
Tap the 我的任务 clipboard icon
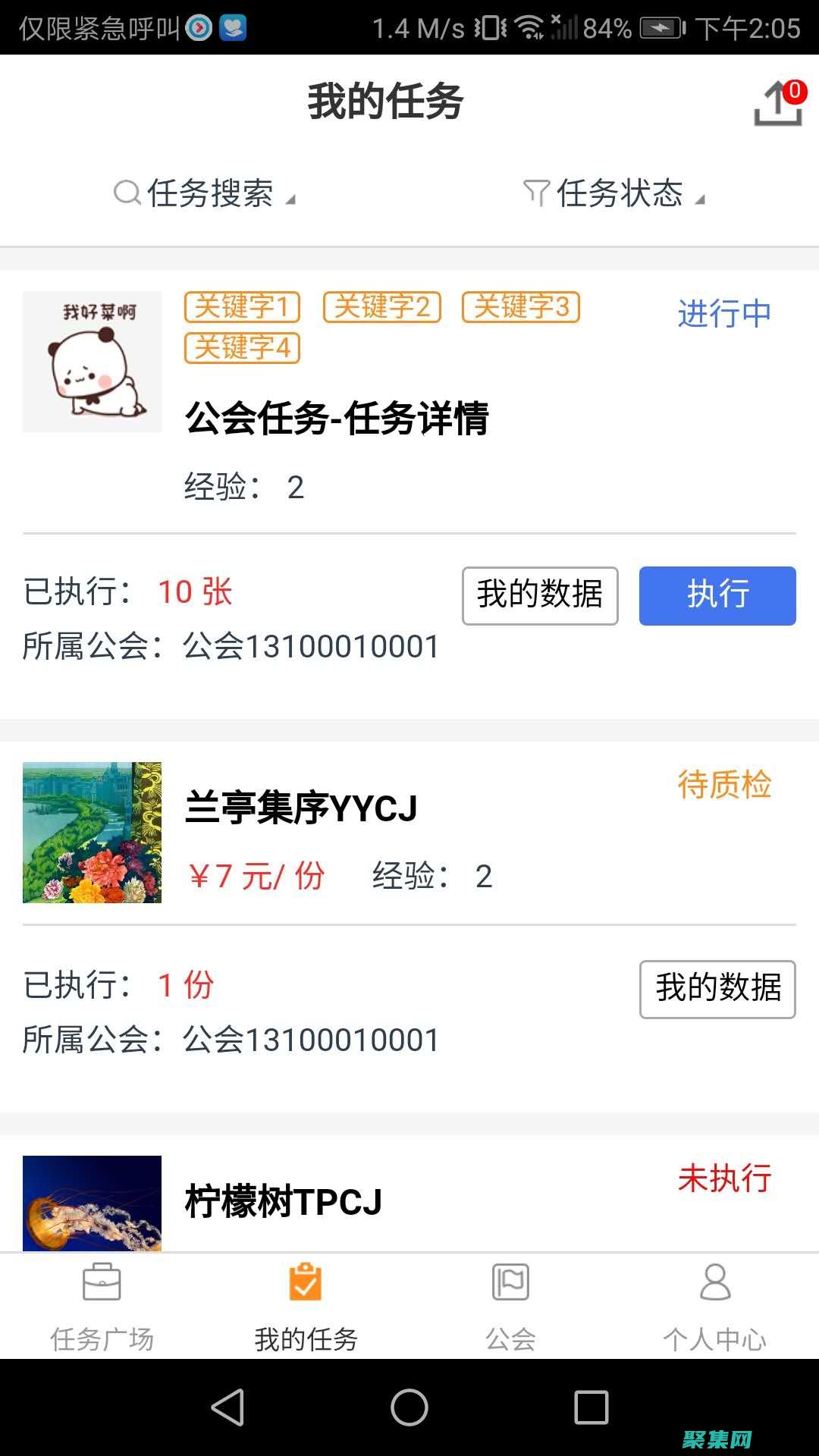[306, 1282]
